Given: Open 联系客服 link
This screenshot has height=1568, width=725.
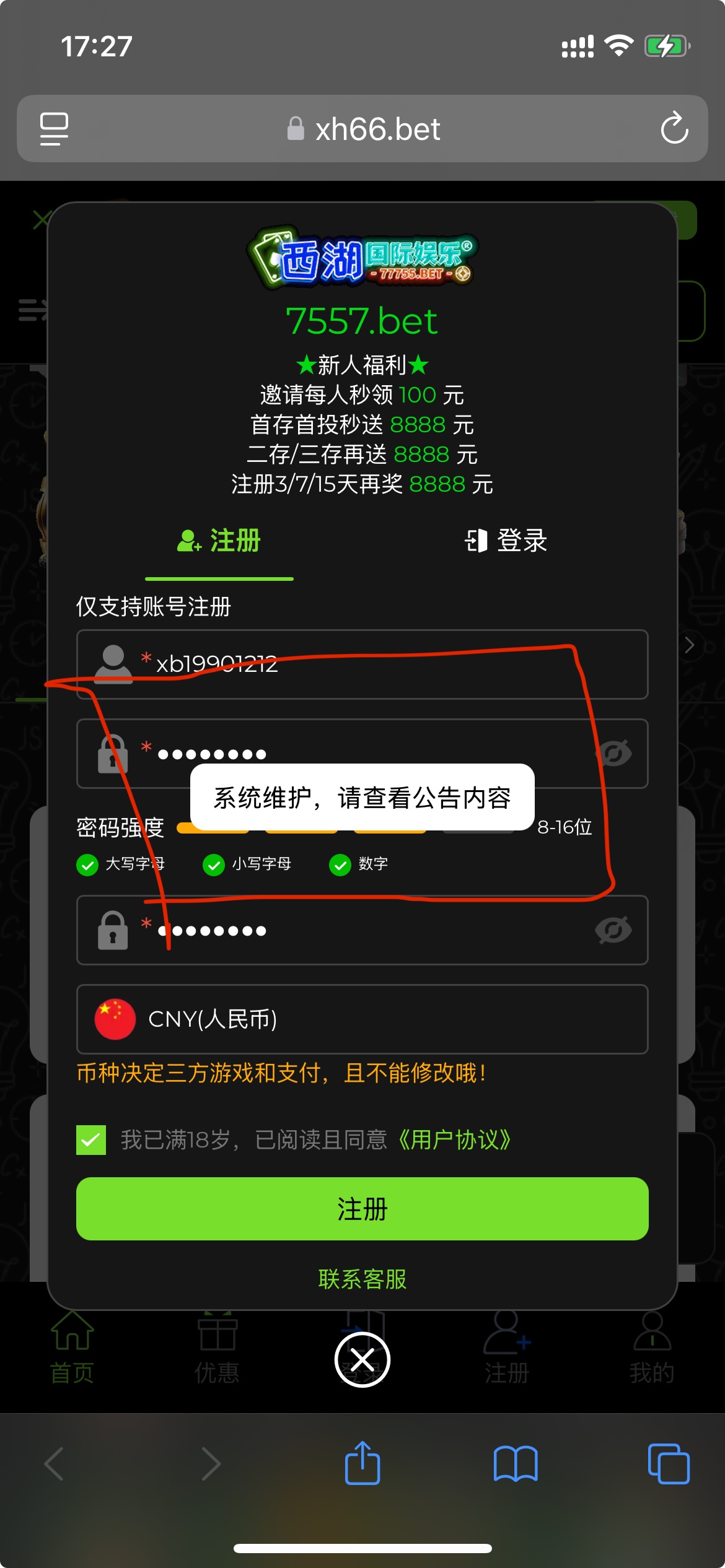Looking at the screenshot, I should [362, 1279].
